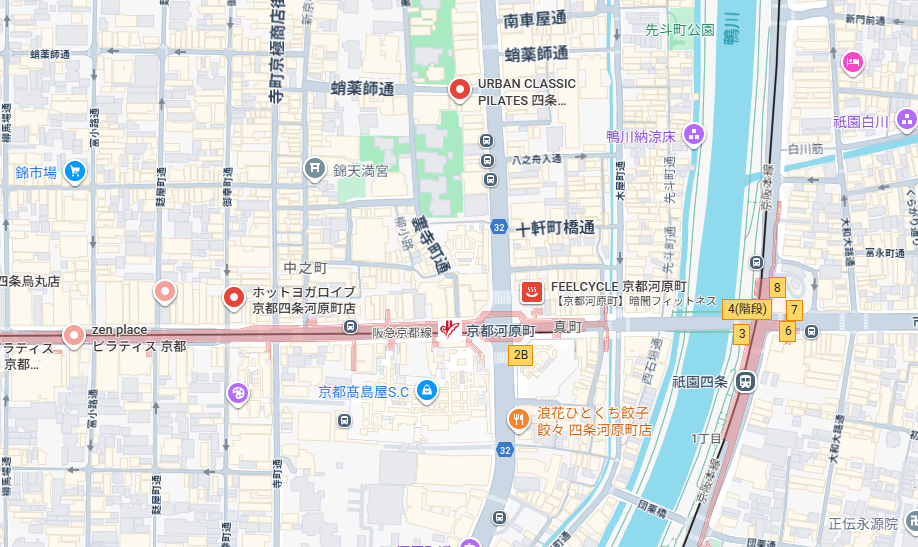Tap the 京都河原町 station marker
Viewport: 918px width, 547px height.
coord(452,330)
